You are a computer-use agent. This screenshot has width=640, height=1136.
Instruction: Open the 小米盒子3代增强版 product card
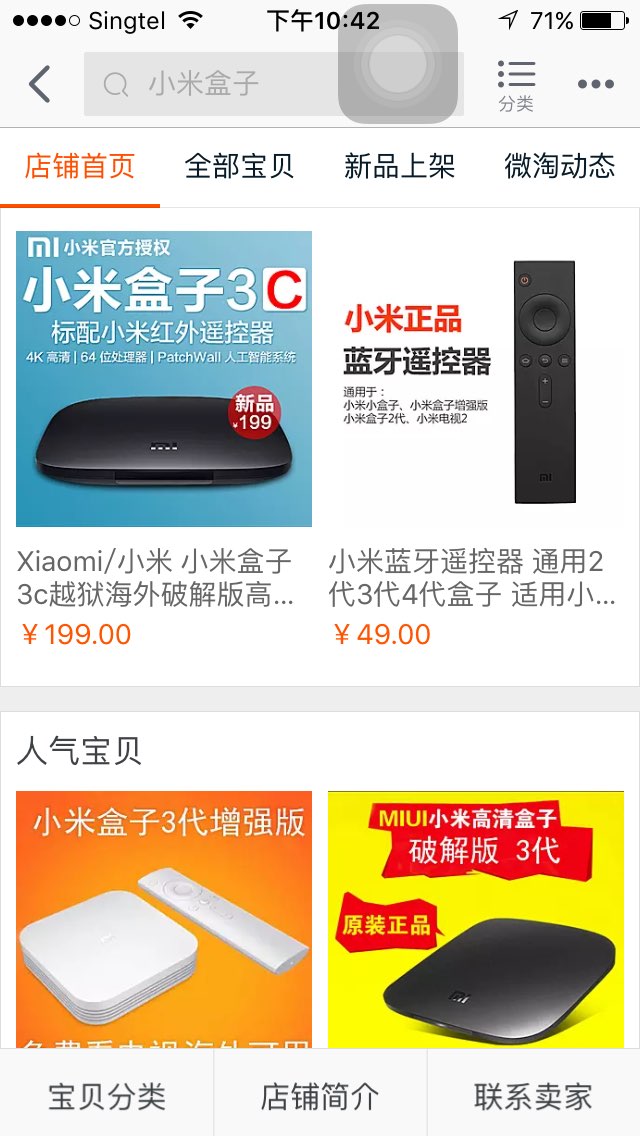point(164,920)
